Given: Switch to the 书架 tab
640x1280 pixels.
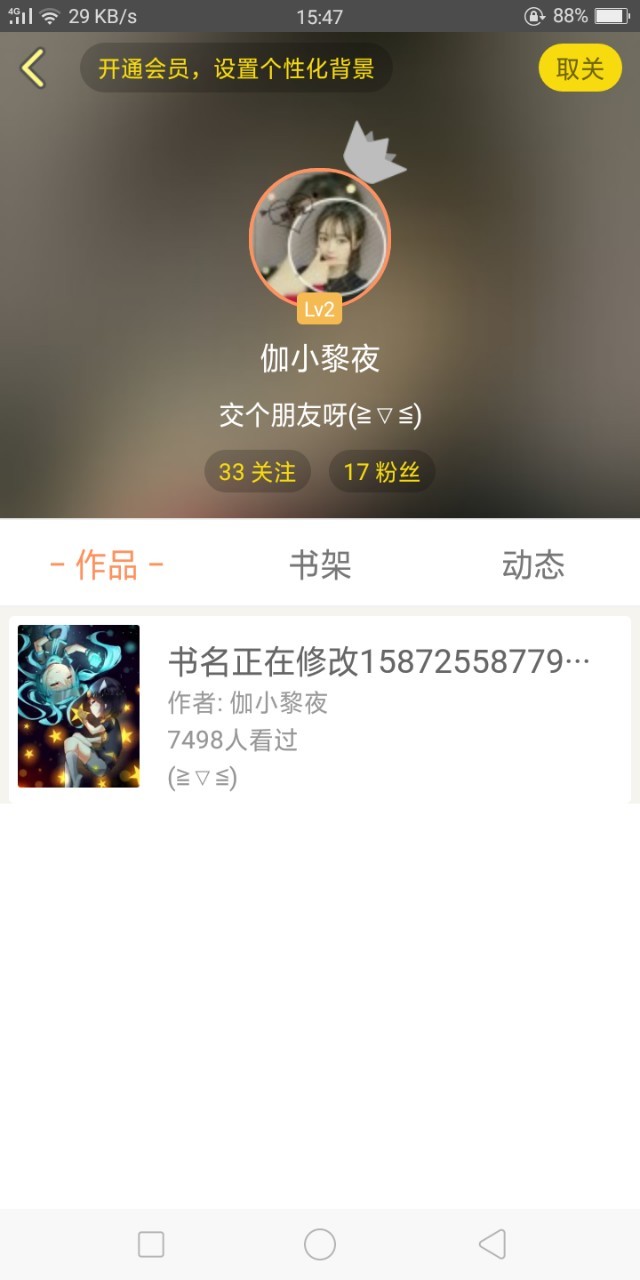Looking at the screenshot, I should click(x=320, y=565).
